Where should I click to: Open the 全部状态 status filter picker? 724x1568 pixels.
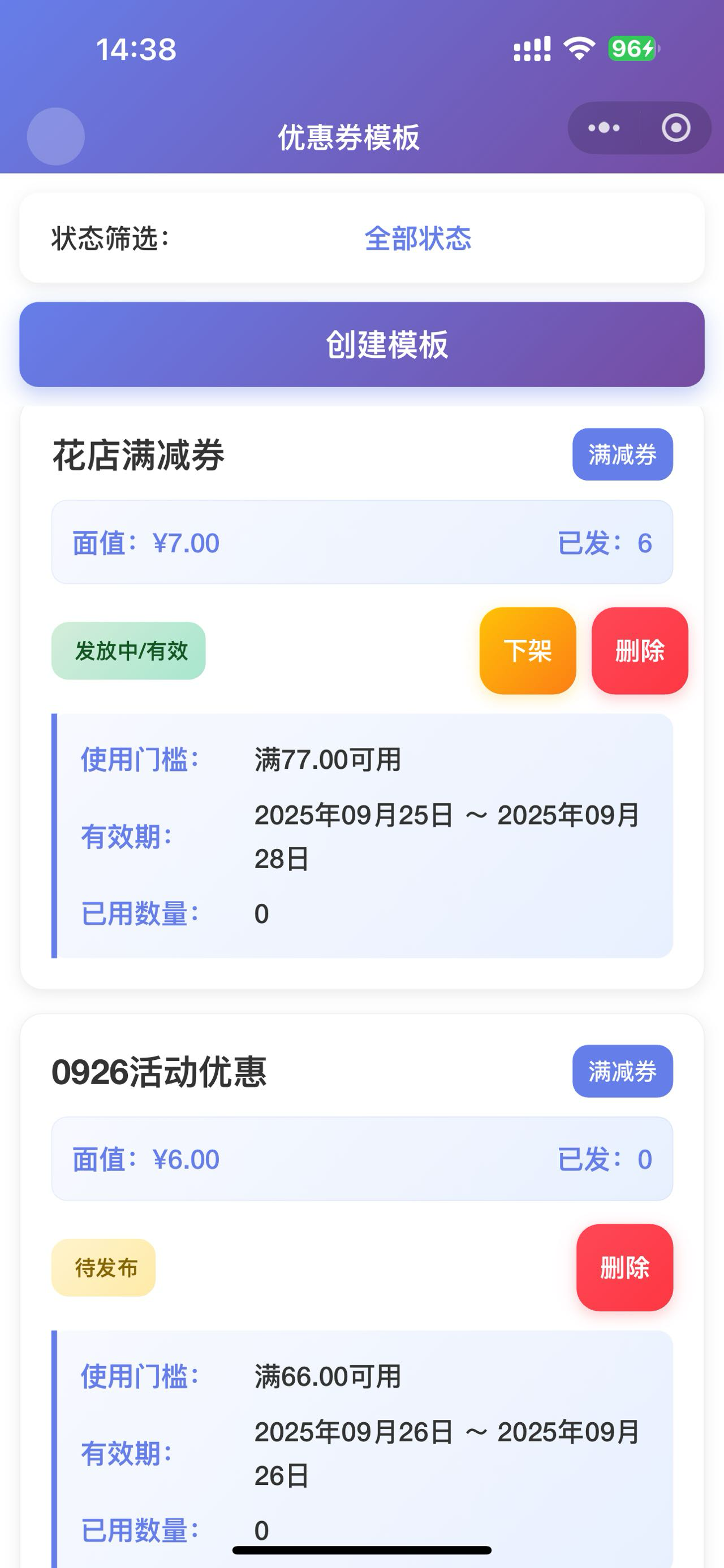pyautogui.click(x=418, y=239)
